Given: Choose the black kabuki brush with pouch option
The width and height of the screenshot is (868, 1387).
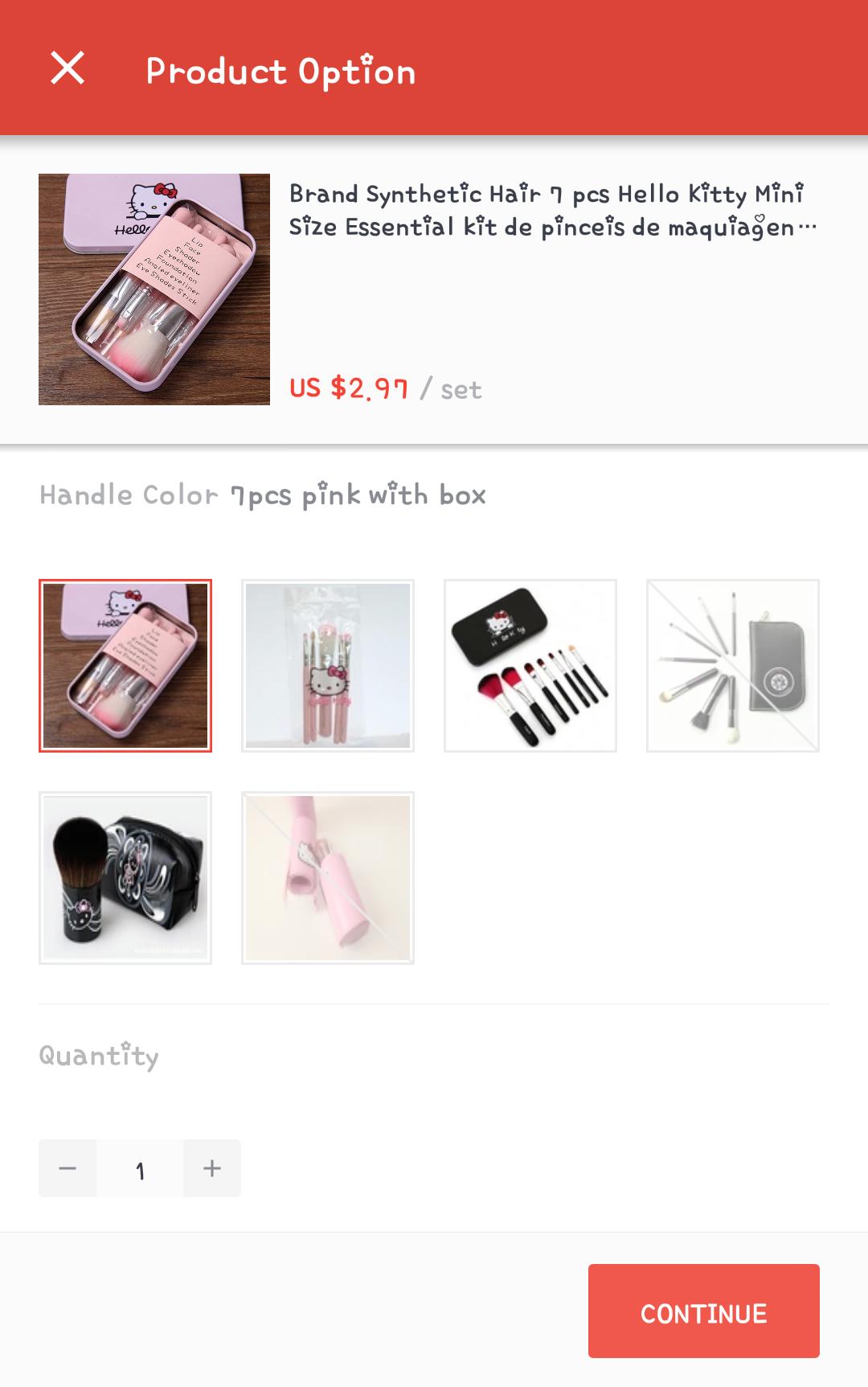Looking at the screenshot, I should (125, 878).
